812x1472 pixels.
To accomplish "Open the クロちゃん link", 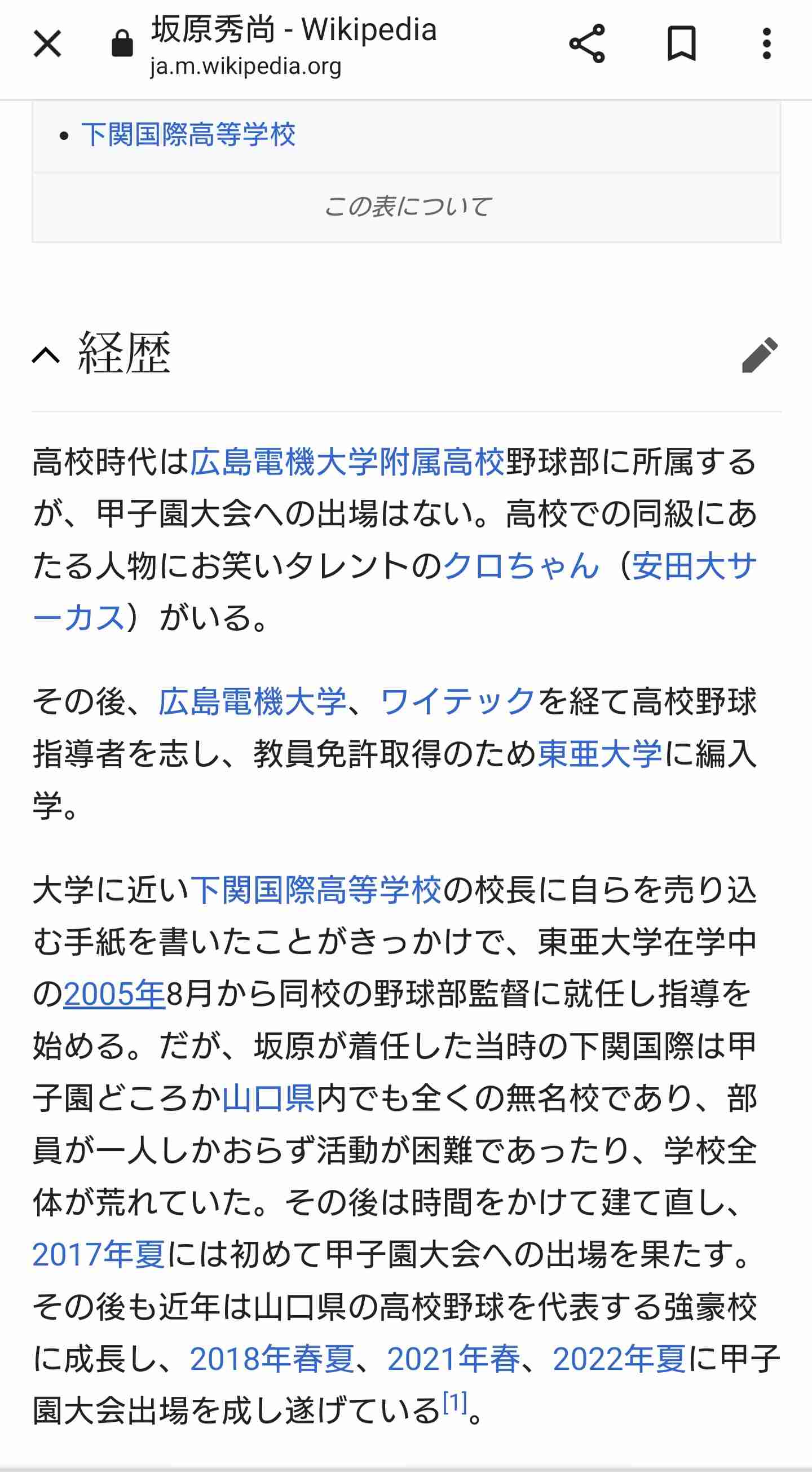I will click(x=522, y=566).
